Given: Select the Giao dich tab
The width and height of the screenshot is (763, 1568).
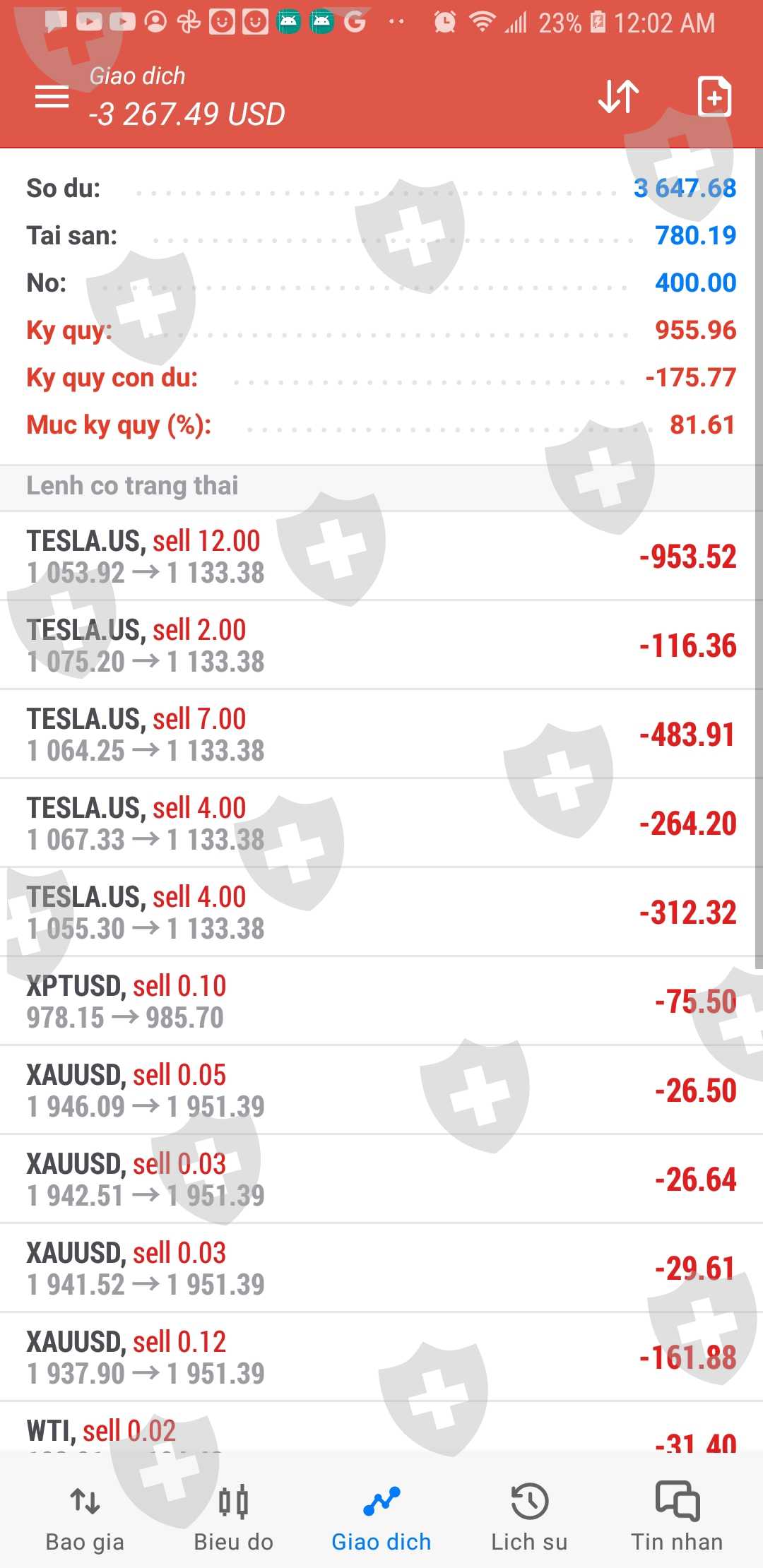Looking at the screenshot, I should tap(381, 1515).
